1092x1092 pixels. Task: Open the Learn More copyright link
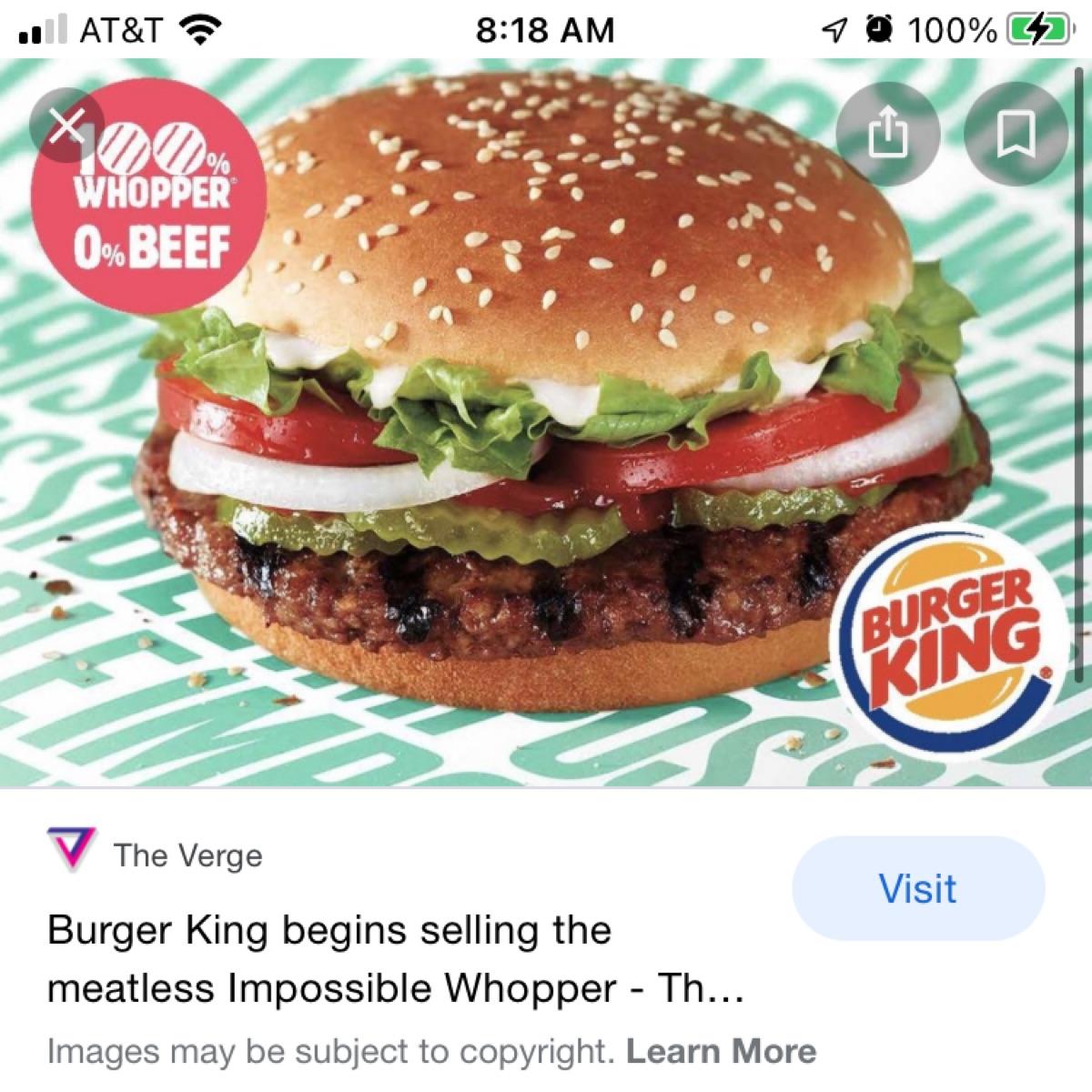[x=721, y=1051]
